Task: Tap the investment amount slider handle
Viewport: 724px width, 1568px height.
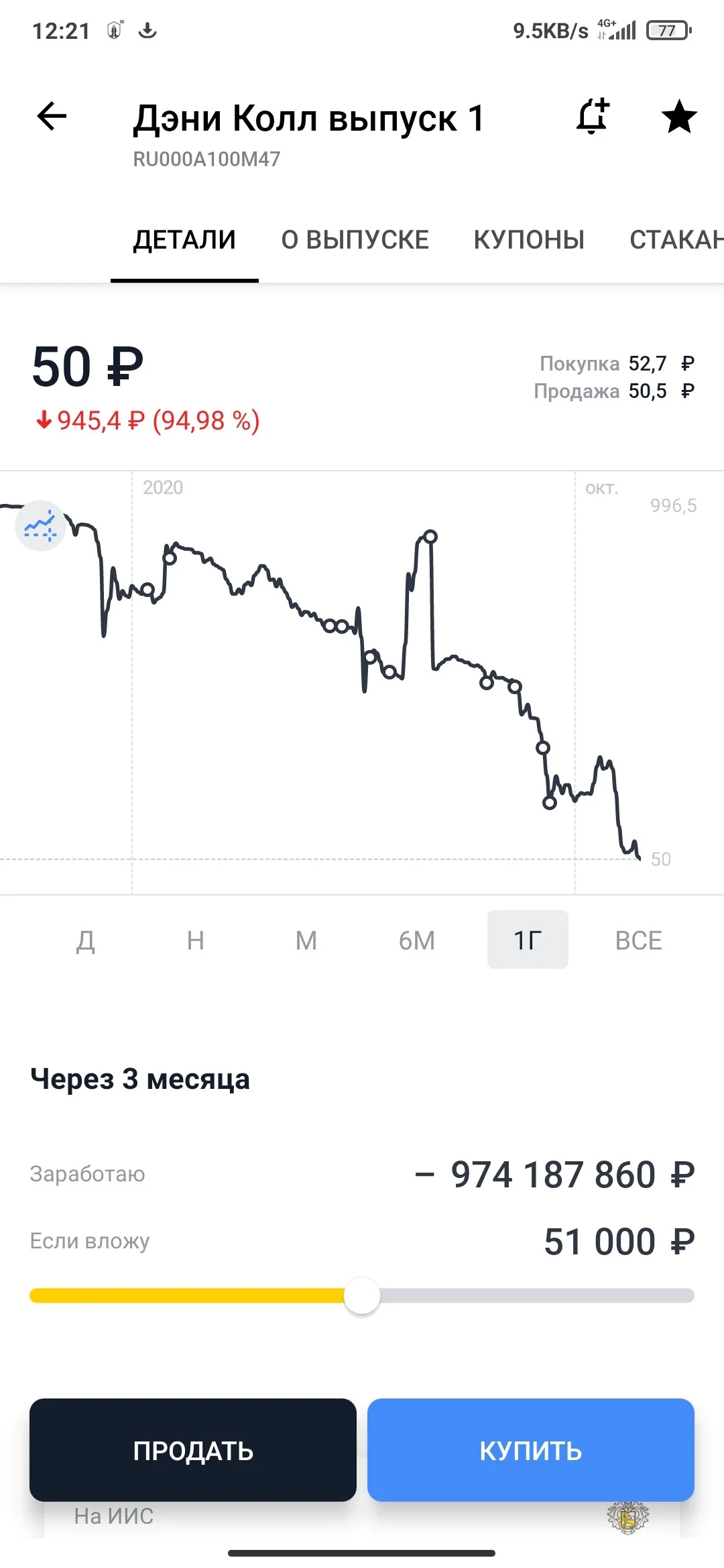Action: [362, 1295]
